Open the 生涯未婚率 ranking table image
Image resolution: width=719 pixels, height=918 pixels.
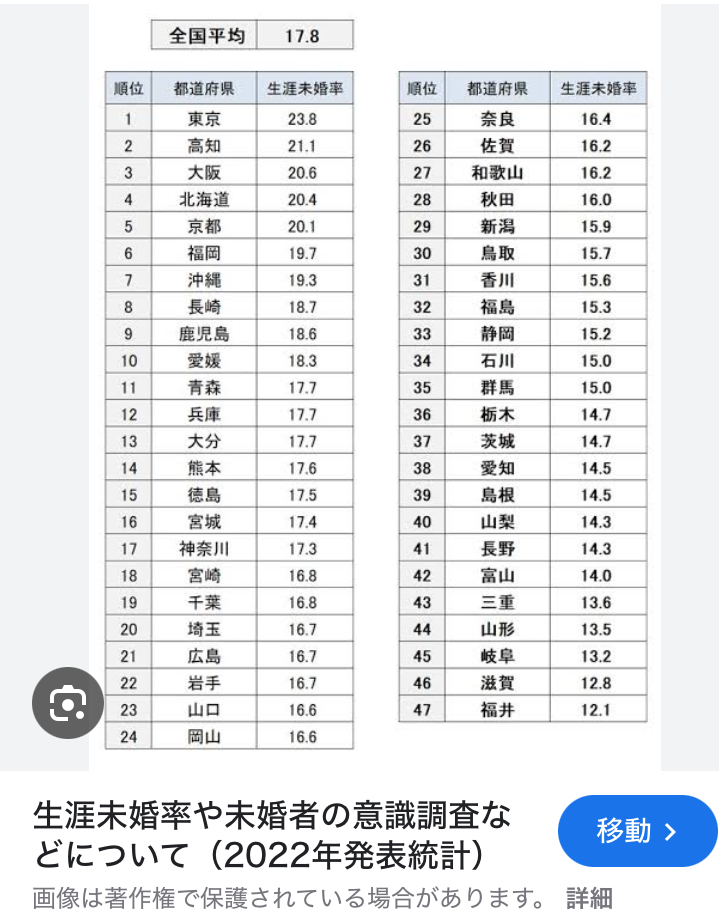[x=375, y=390]
